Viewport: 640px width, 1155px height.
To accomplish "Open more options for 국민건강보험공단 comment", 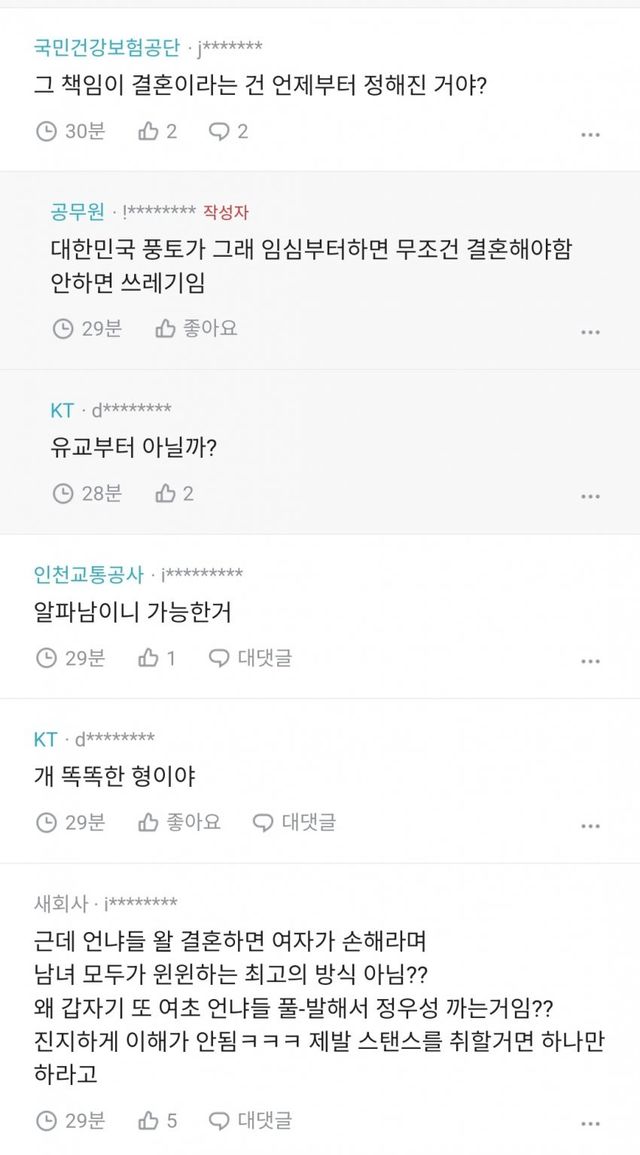I will [591, 135].
